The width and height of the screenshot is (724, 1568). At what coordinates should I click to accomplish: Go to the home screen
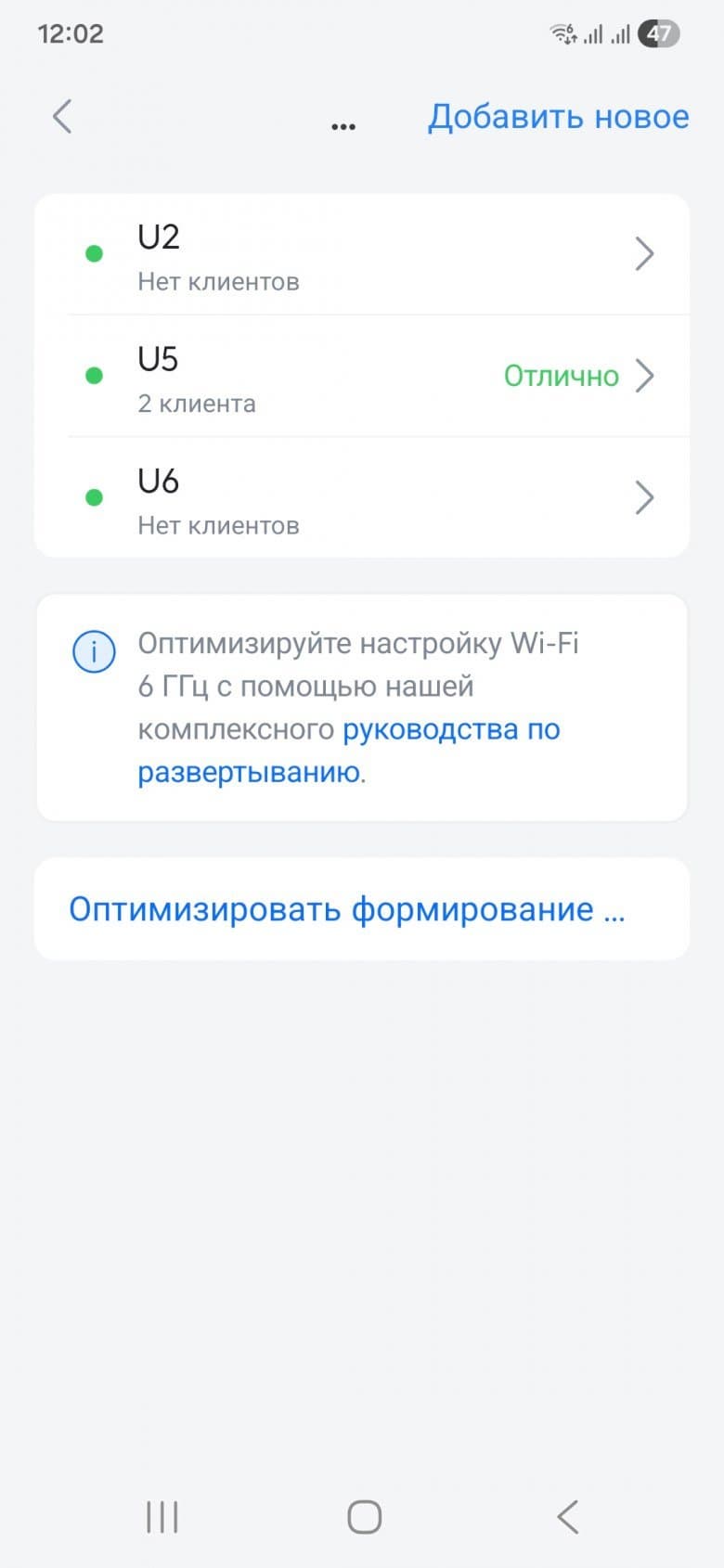[x=364, y=1517]
